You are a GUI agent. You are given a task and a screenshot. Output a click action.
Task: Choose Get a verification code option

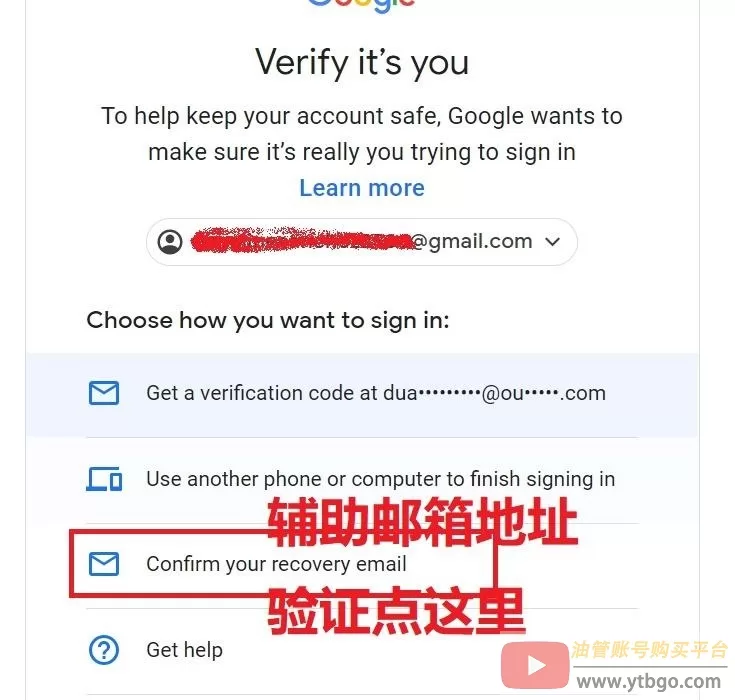point(375,393)
